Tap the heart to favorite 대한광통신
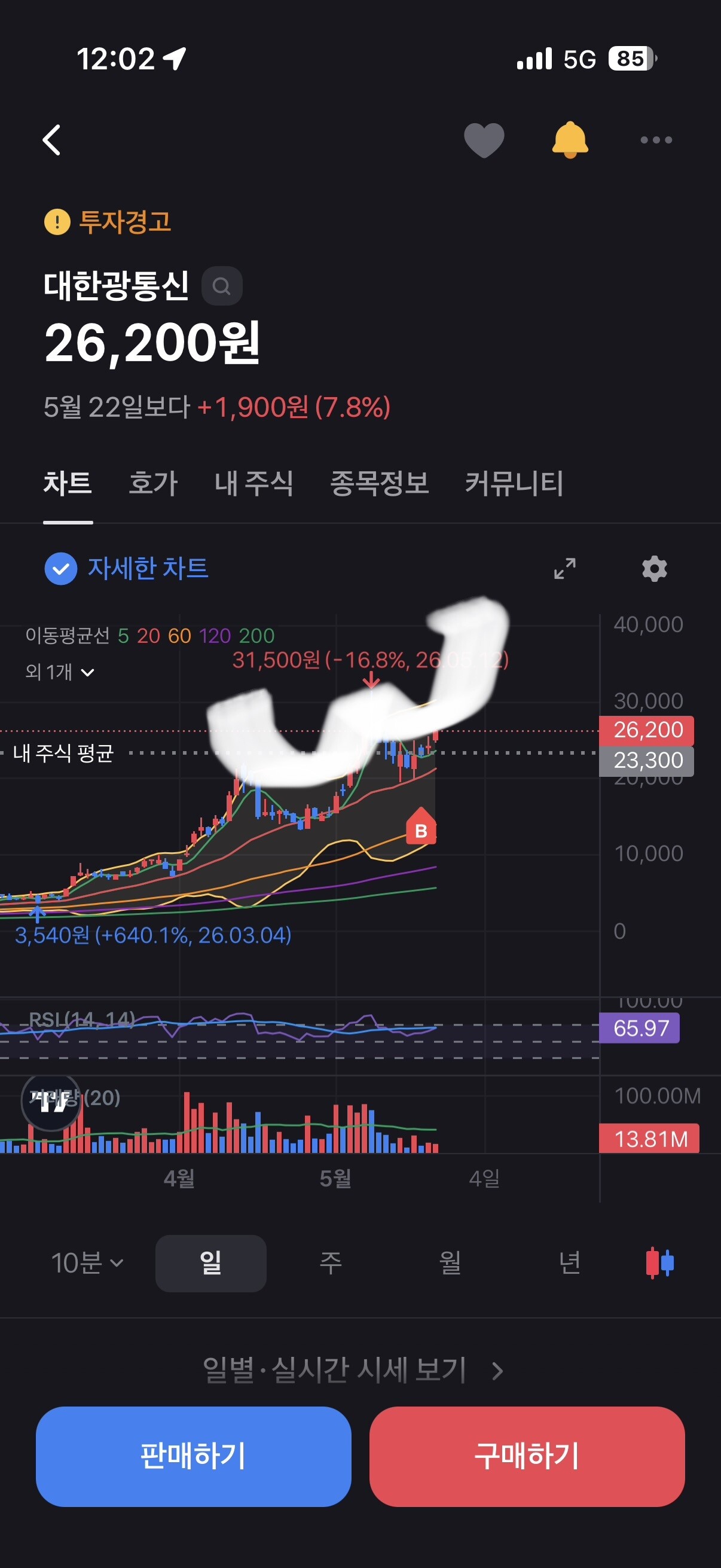 click(484, 140)
